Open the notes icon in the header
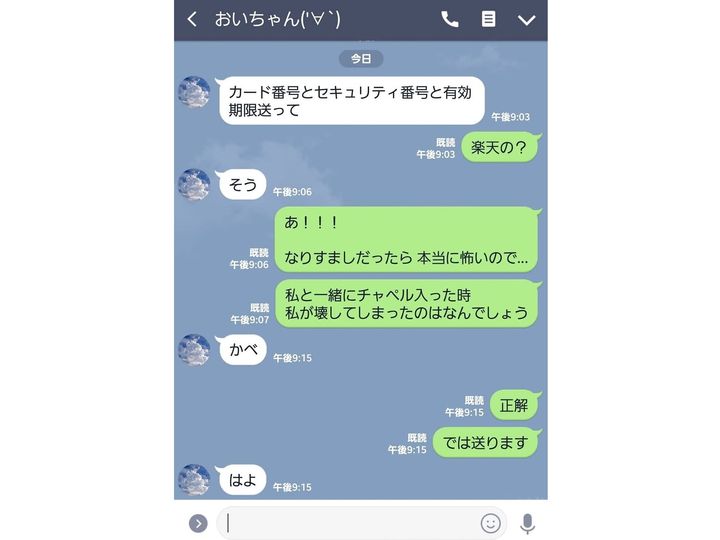Image resolution: width=720 pixels, height=540 pixels. pyautogui.click(x=488, y=19)
